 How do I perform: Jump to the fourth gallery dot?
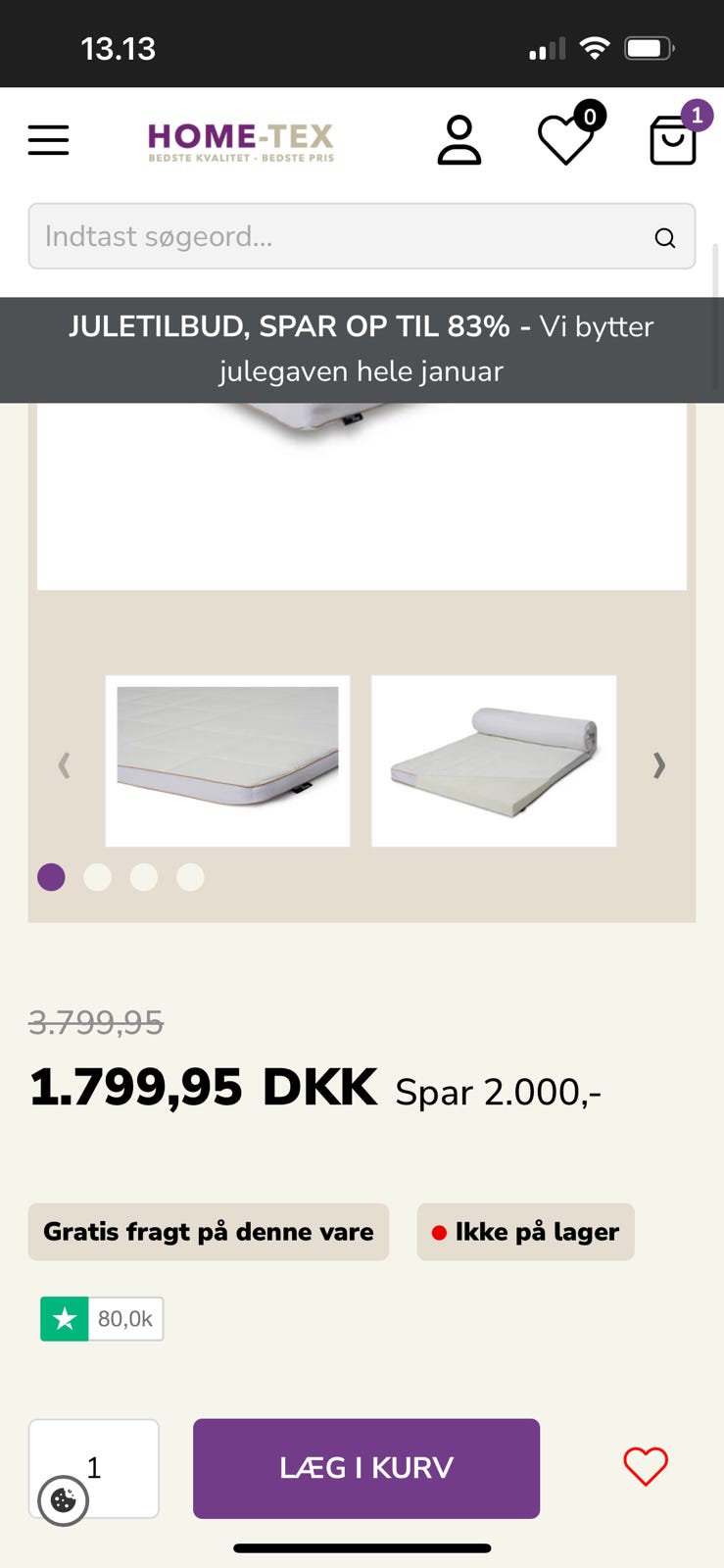point(190,877)
